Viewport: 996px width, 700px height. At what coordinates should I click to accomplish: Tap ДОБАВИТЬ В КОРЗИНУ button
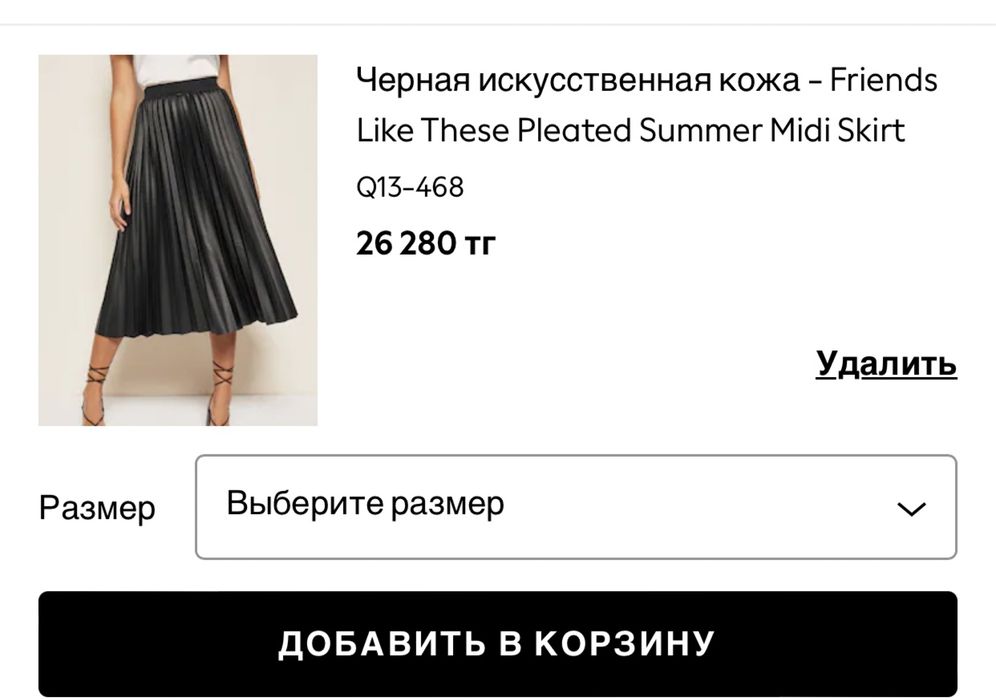pyautogui.click(x=497, y=643)
